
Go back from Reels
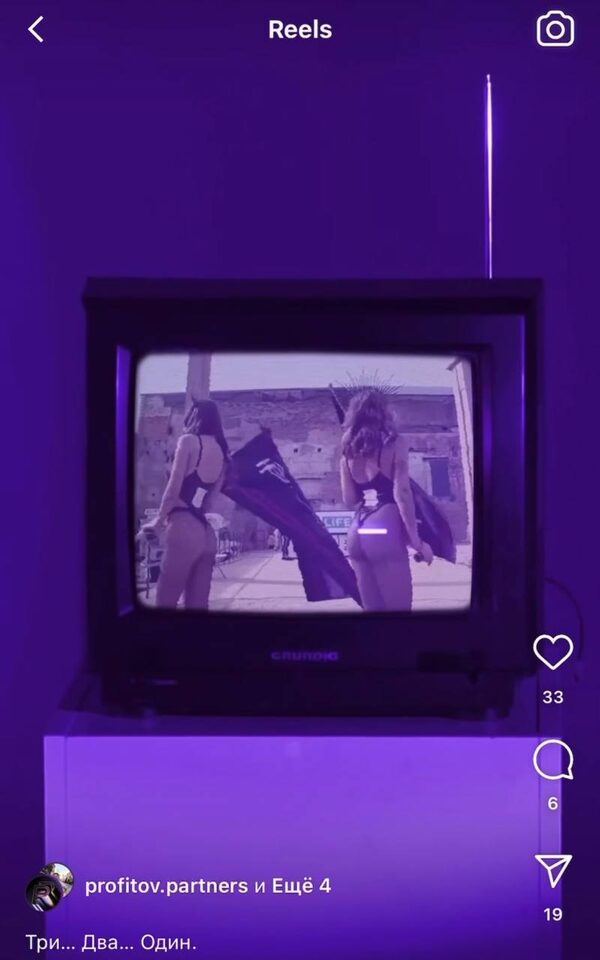[36, 30]
